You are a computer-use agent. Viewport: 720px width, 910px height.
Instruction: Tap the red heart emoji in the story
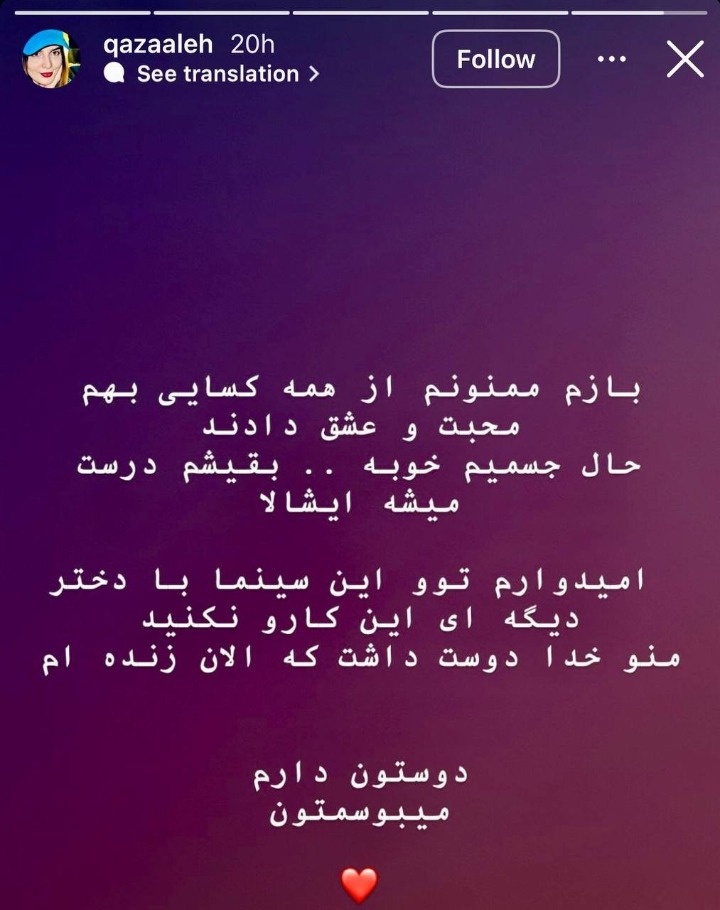point(356,882)
